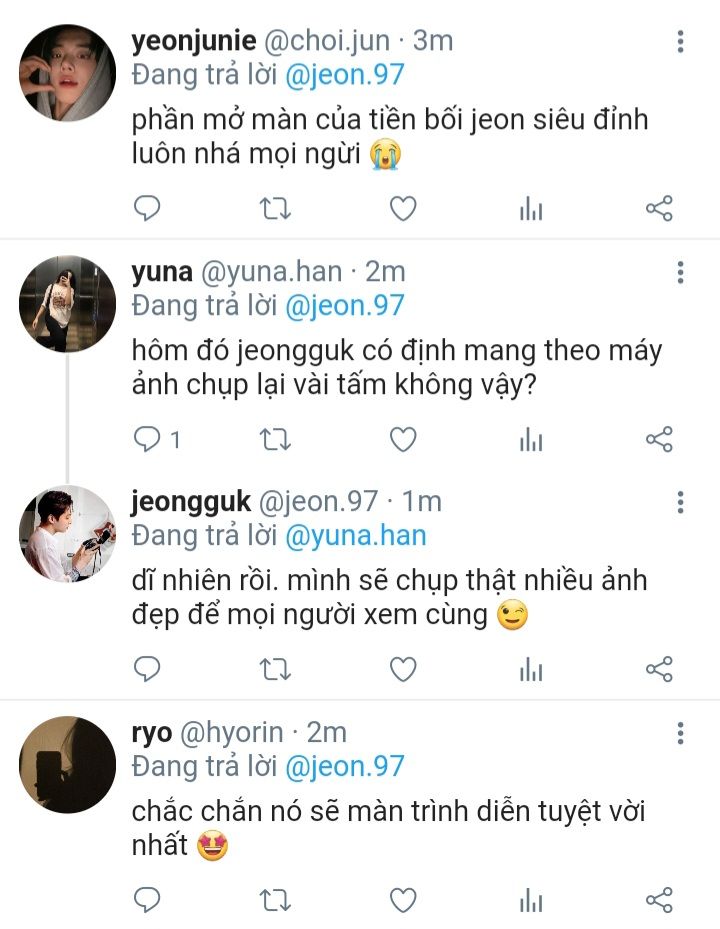Open yuna's profile from her avatar
Viewport: 720px width, 929px height.
[68, 304]
